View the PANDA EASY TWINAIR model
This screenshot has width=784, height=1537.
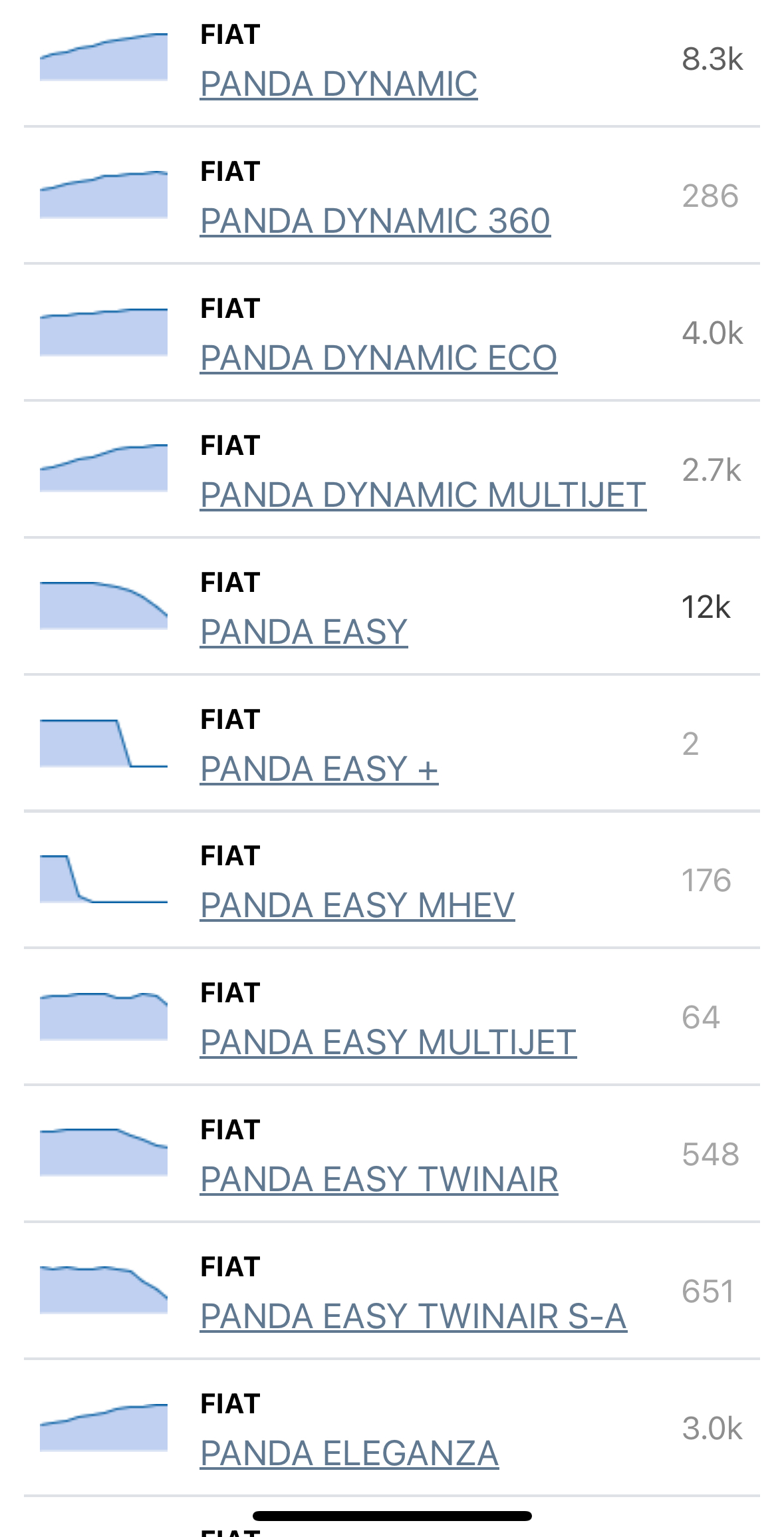click(379, 1180)
